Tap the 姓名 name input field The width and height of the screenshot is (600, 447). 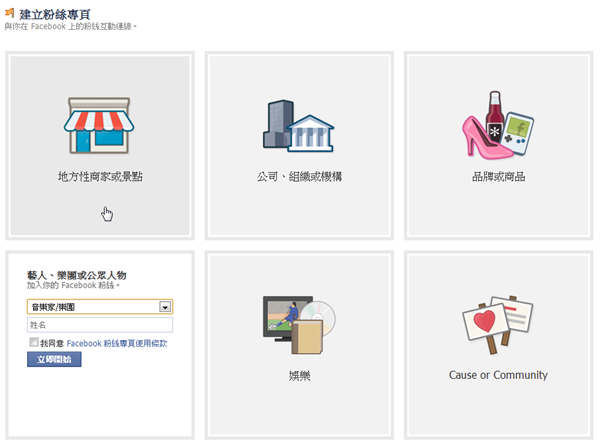pyautogui.click(x=100, y=325)
